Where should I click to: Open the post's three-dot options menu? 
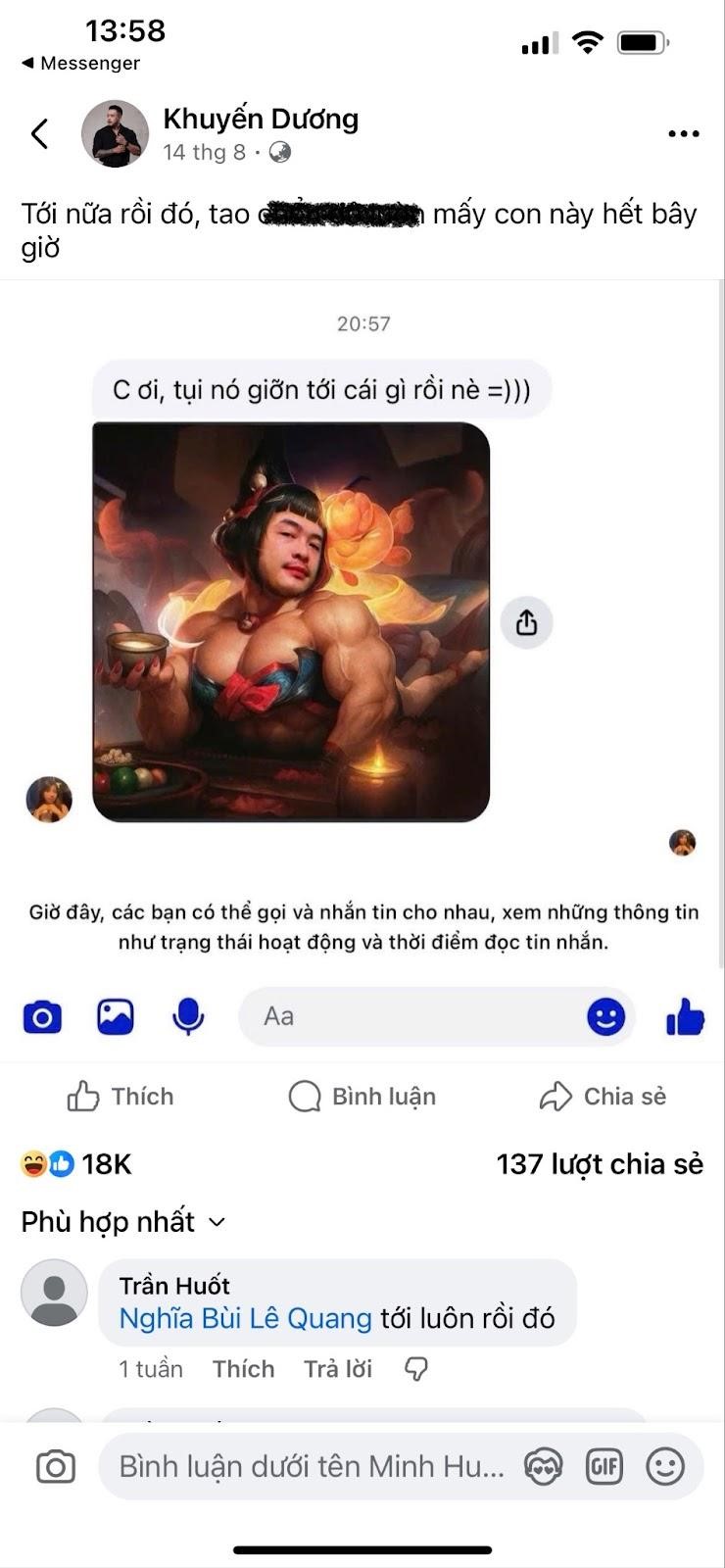[683, 134]
